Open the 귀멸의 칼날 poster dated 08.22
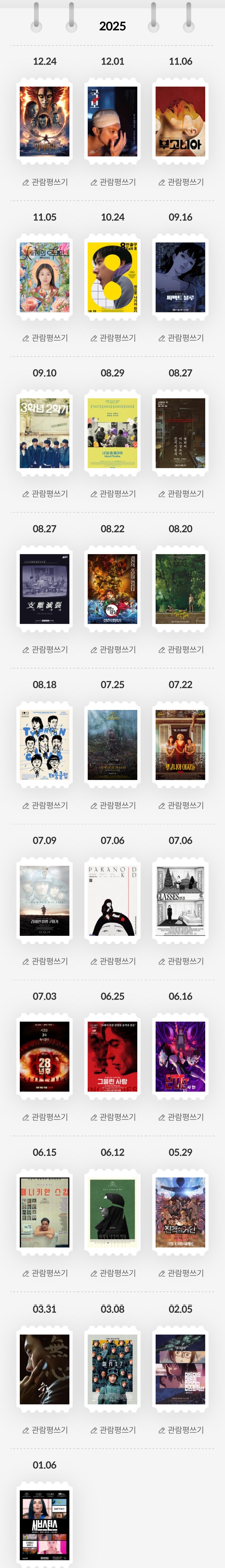Viewport: 225px width, 1568px height. point(112,589)
